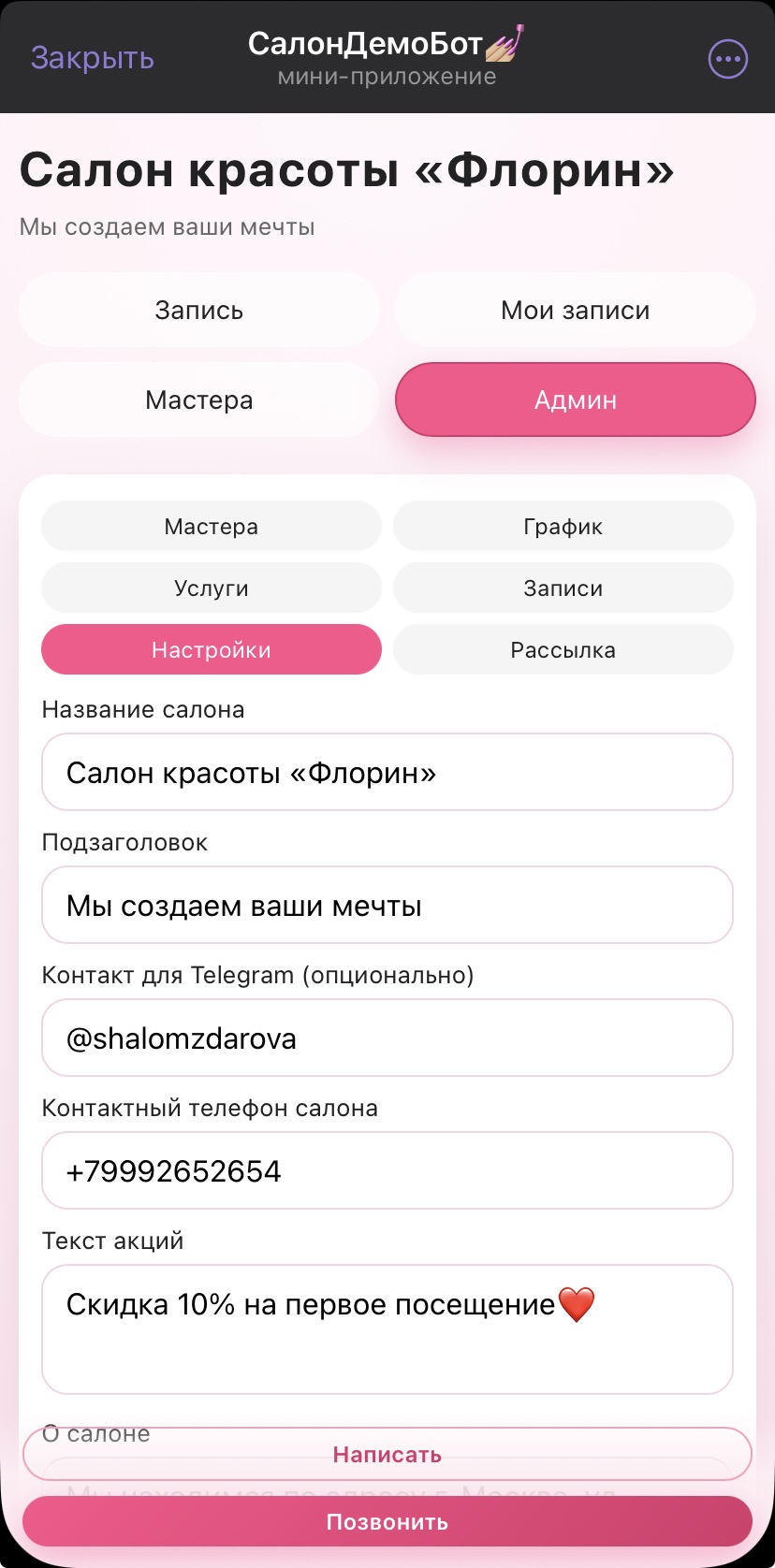Click the Текст акций promo text area
775x1568 pixels.
(387, 1328)
